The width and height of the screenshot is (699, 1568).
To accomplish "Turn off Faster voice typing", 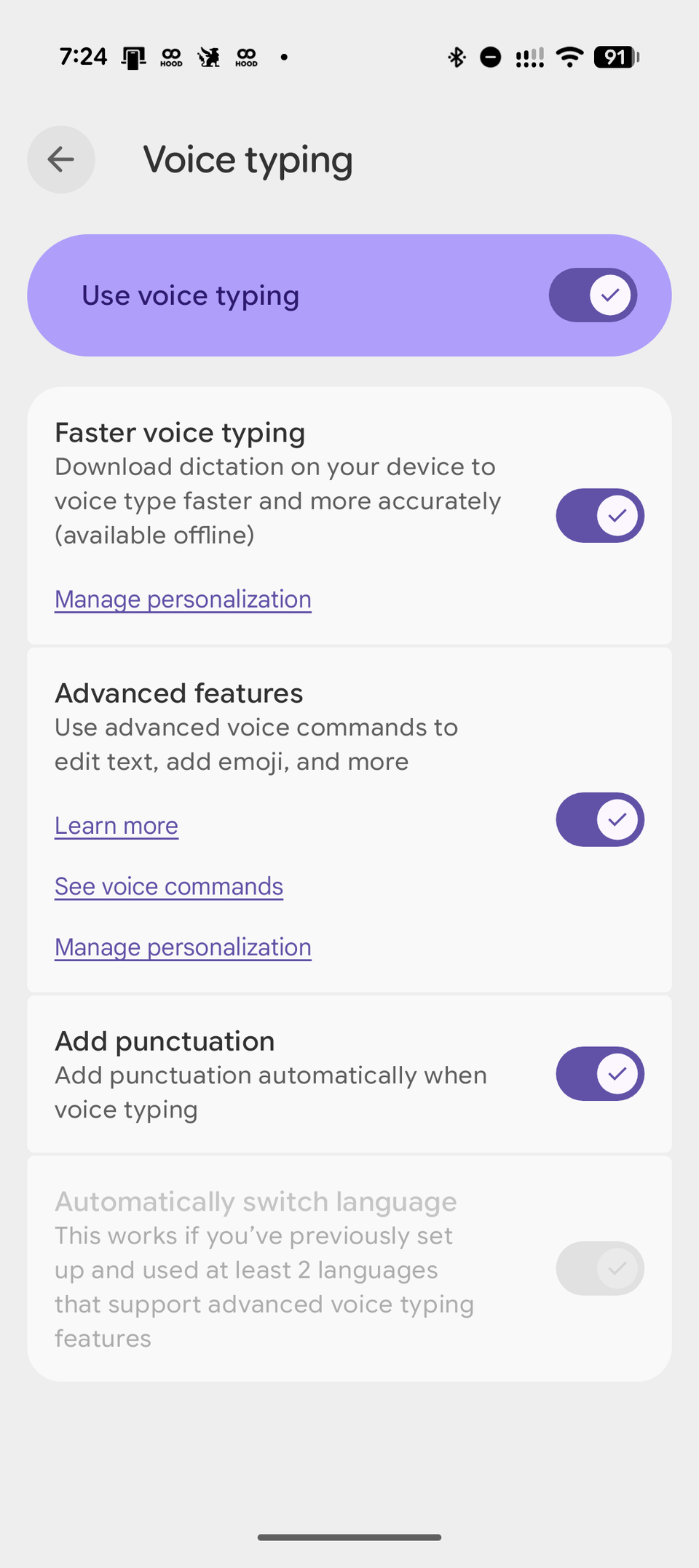I will point(600,515).
